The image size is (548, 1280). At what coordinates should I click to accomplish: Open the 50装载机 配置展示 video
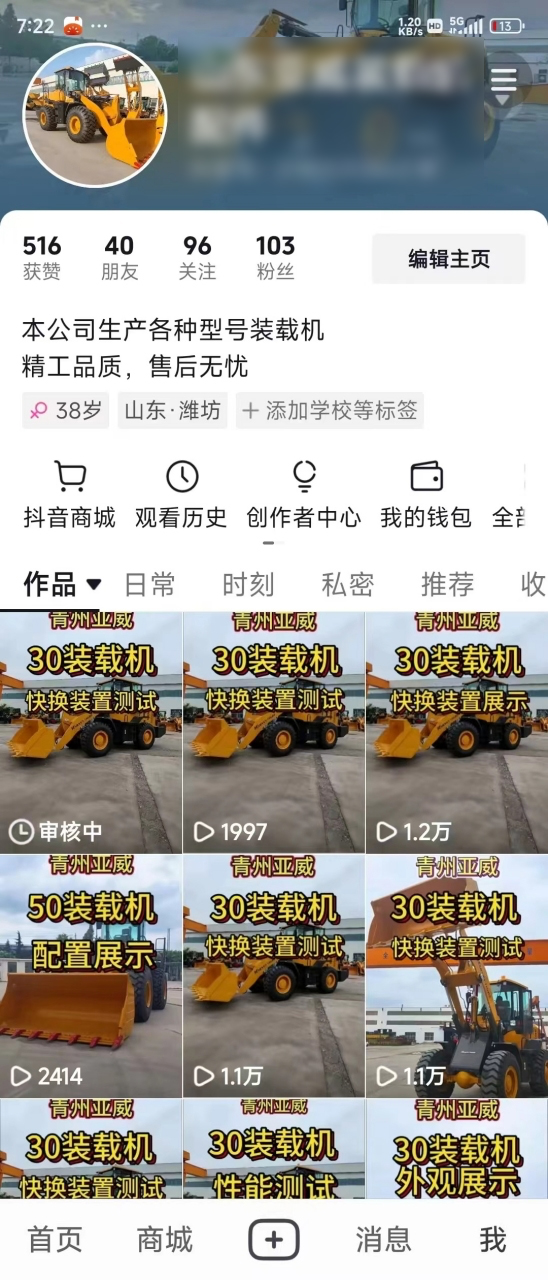tap(91, 976)
